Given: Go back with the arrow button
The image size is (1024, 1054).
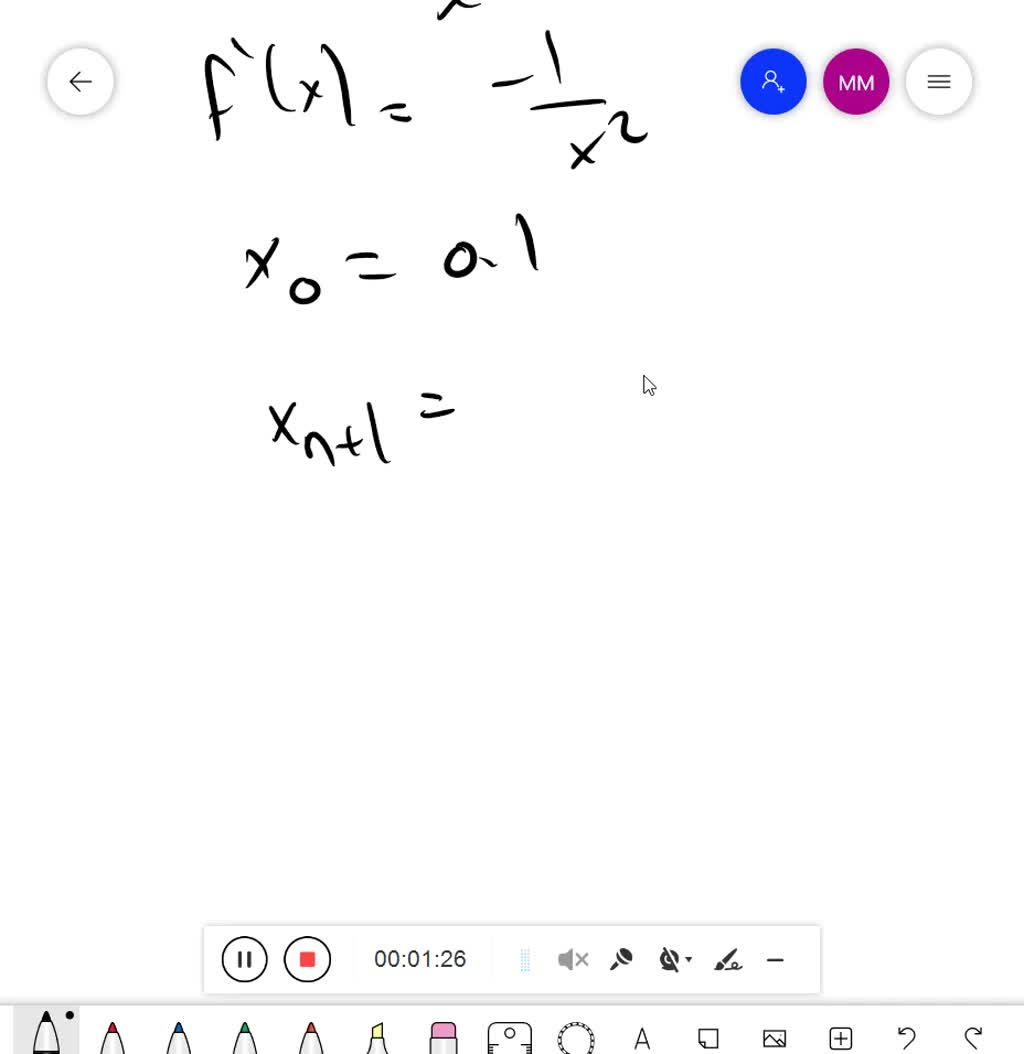Looking at the screenshot, I should point(80,81).
